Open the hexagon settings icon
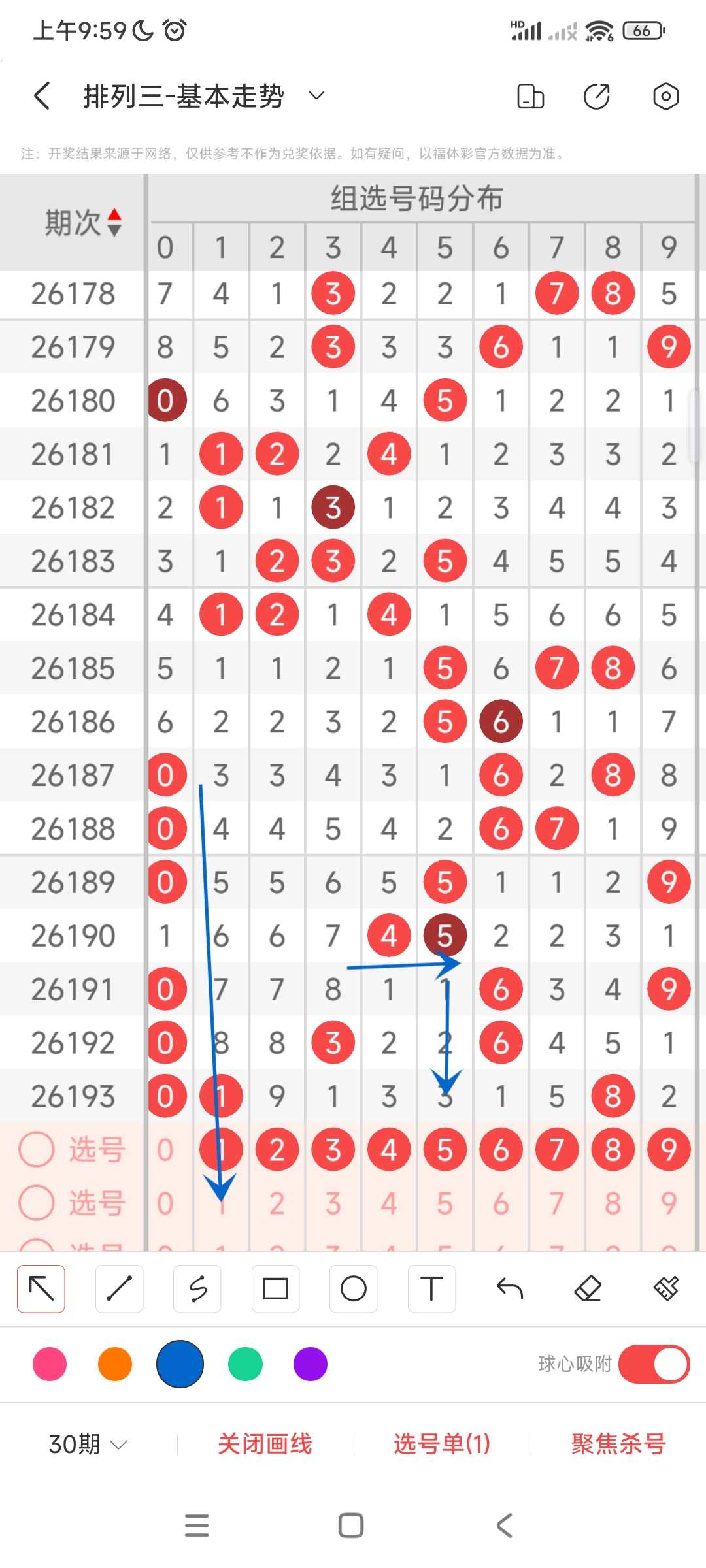 (665, 96)
